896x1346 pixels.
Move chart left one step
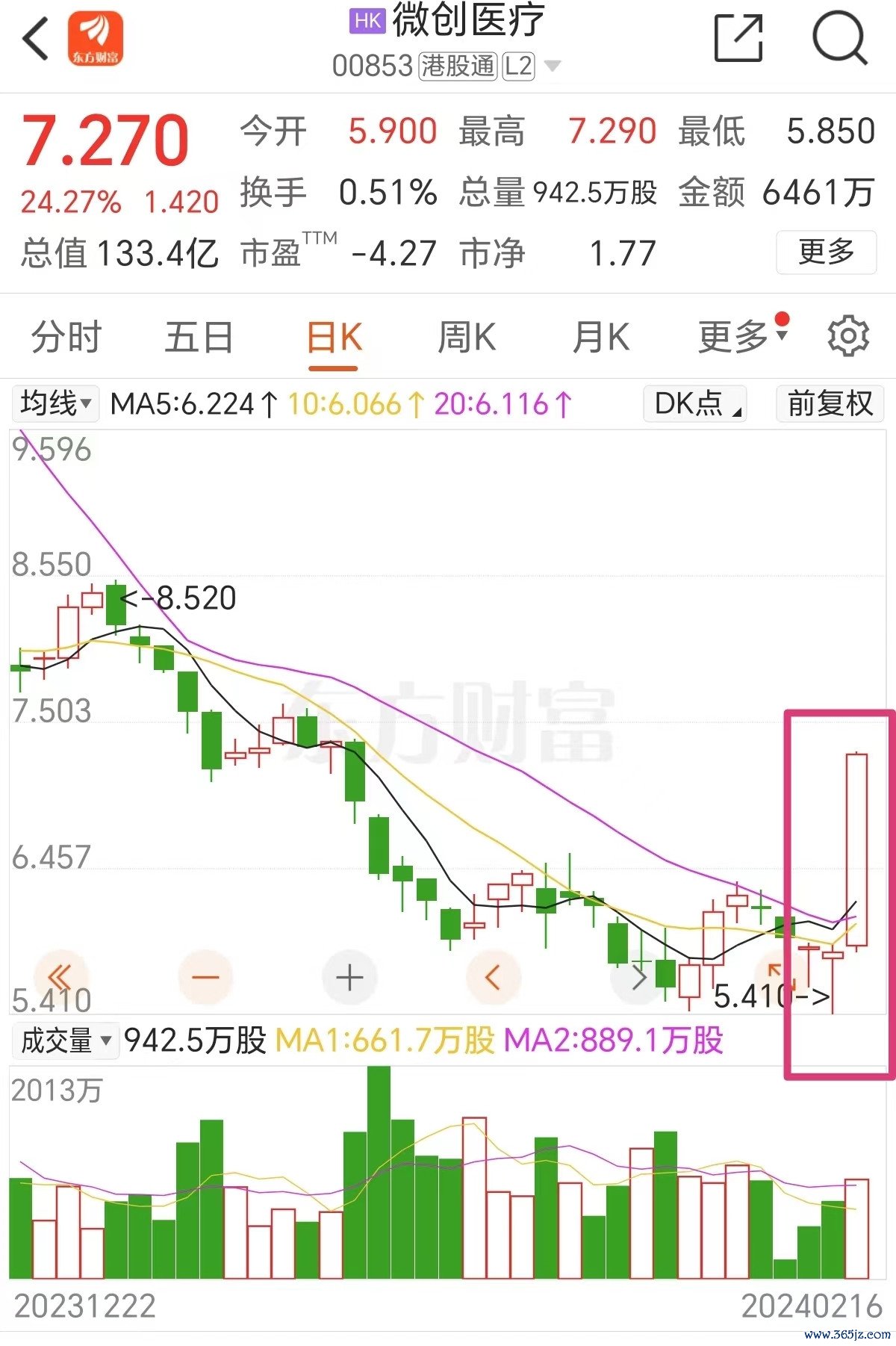tap(492, 976)
